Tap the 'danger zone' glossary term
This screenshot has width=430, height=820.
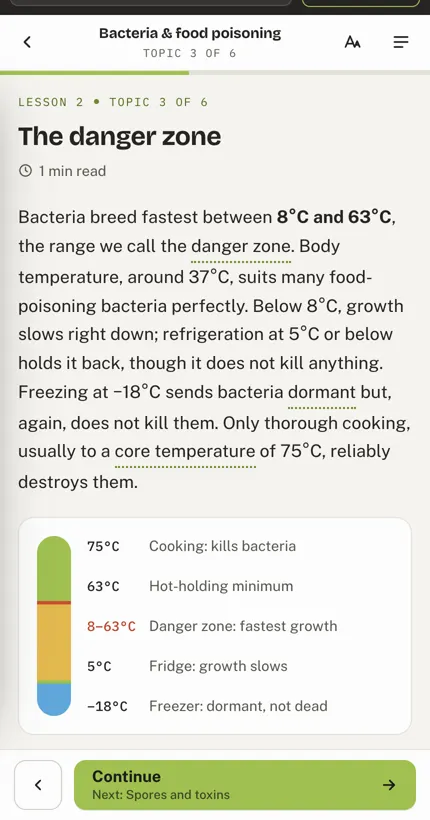(x=241, y=246)
